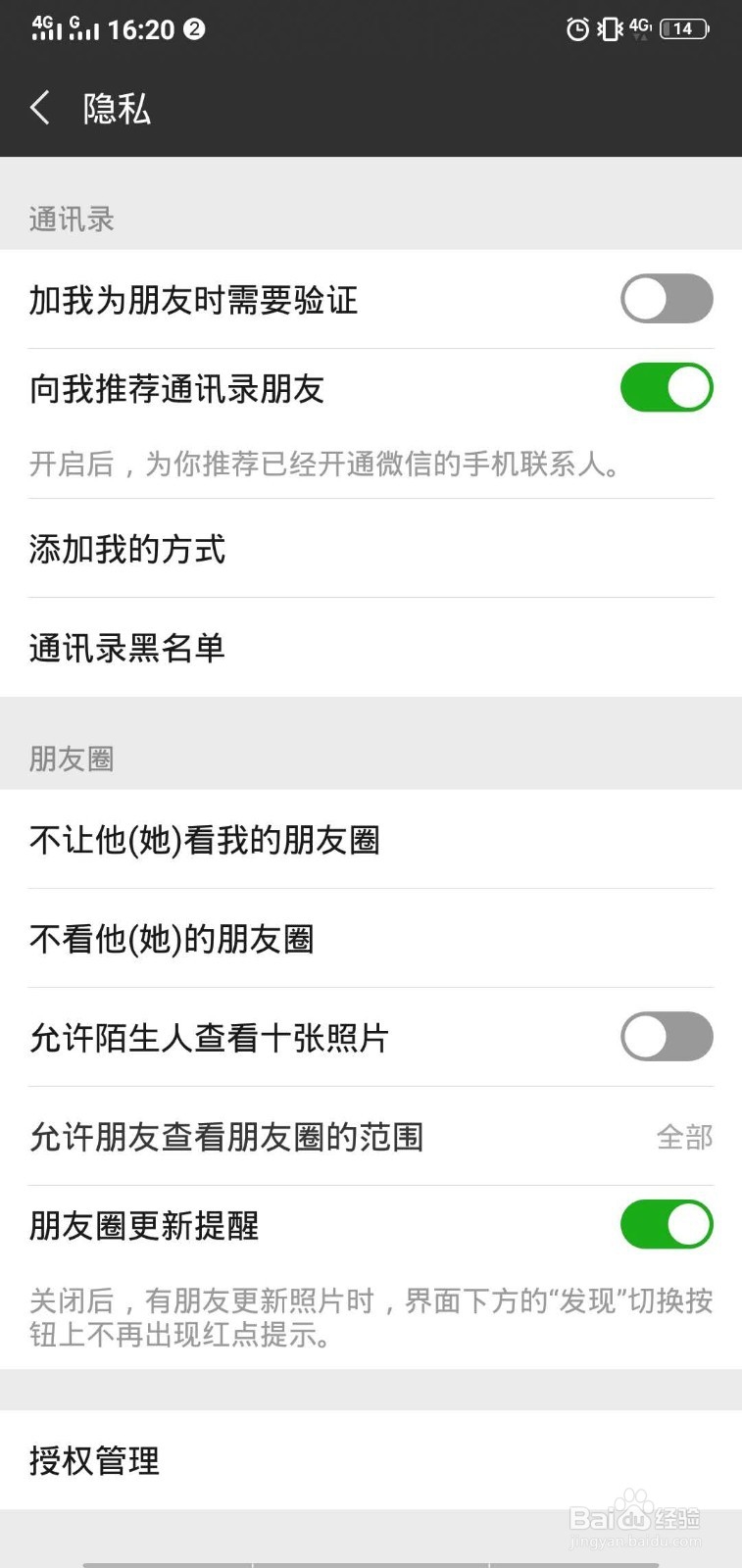Disable recommending contacts as friends
This screenshot has width=742, height=1568.
tap(667, 388)
